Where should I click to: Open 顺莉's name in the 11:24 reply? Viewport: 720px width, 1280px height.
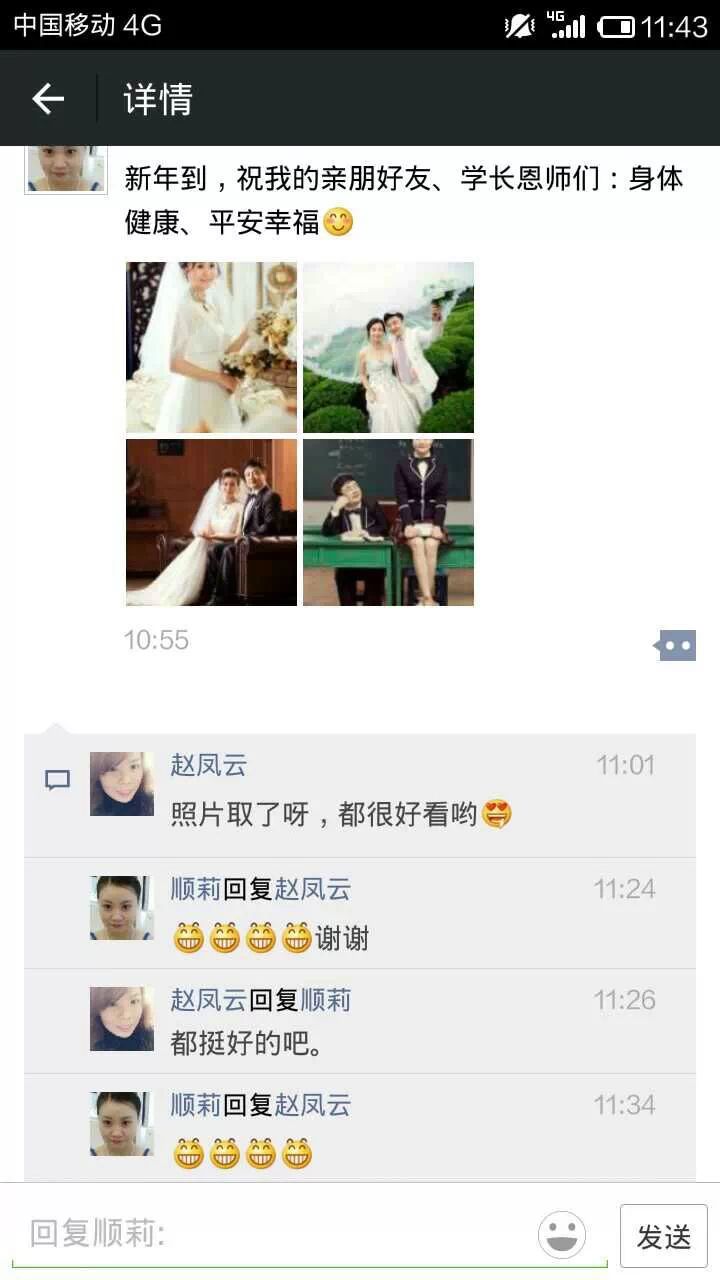196,889
